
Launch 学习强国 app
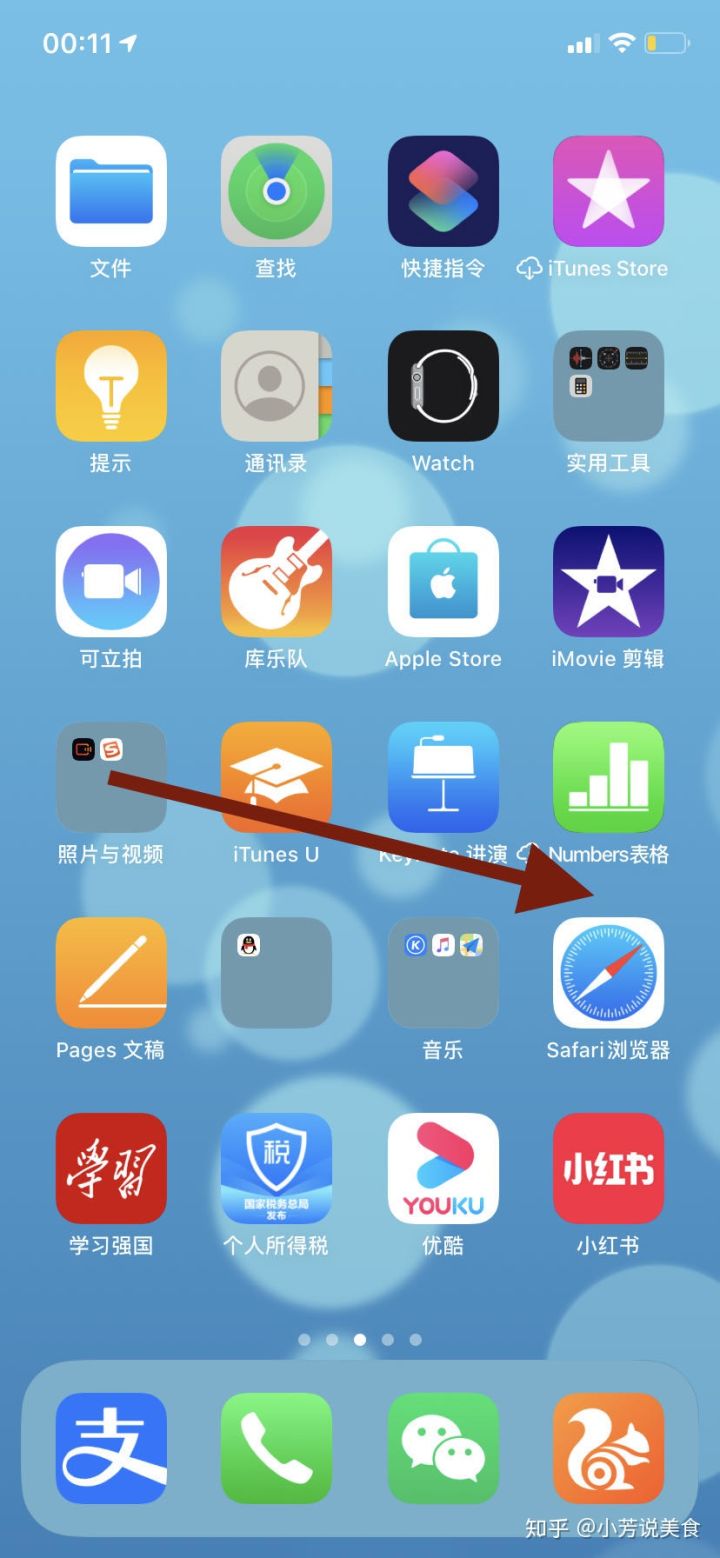pyautogui.click(x=111, y=1168)
